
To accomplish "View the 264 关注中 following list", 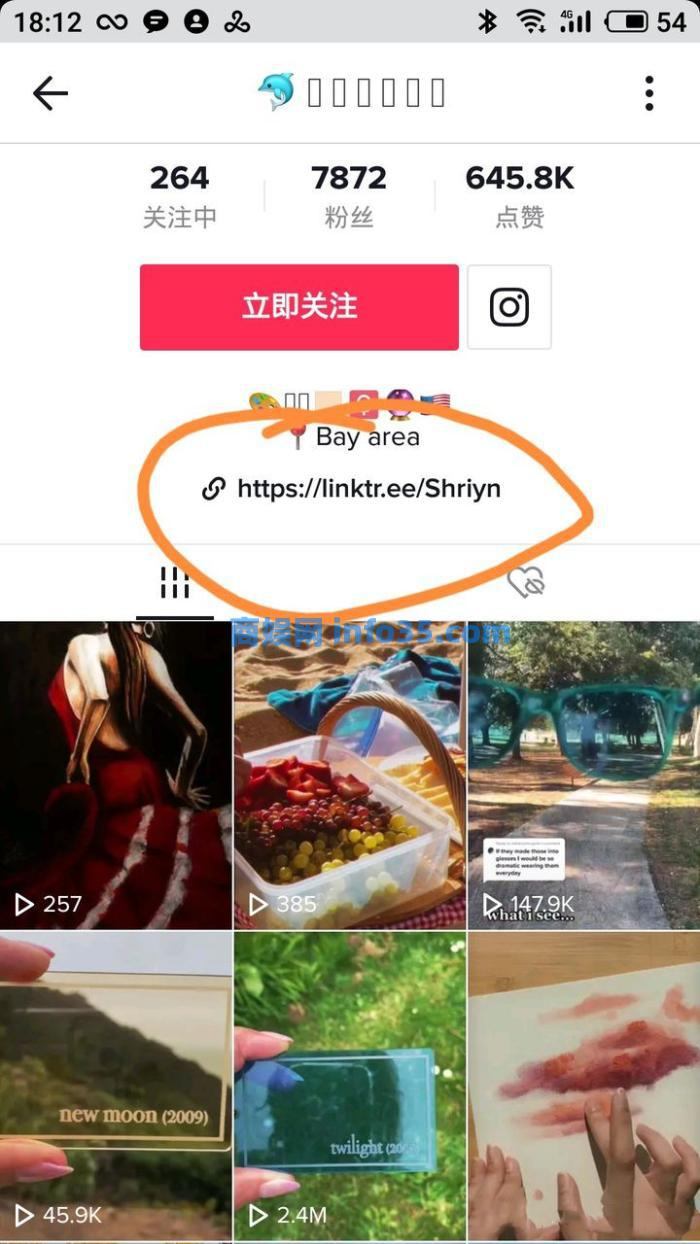I will click(179, 195).
